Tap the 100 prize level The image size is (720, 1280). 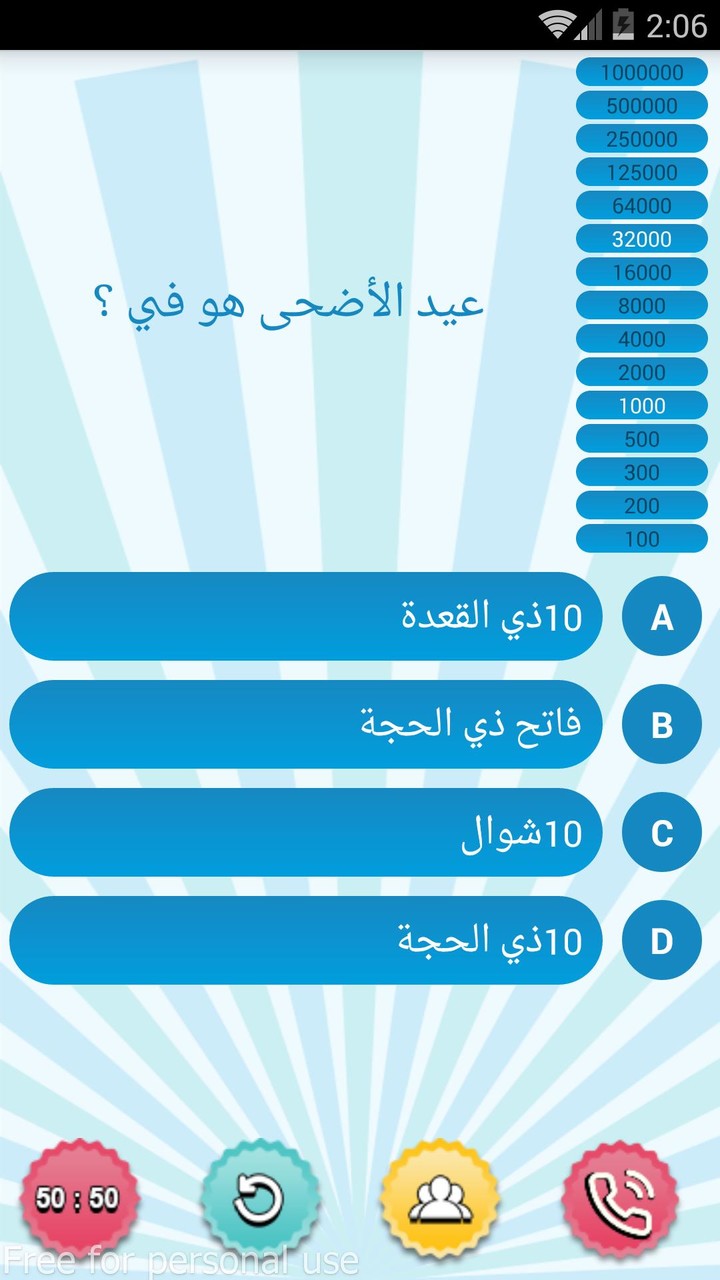pos(641,539)
